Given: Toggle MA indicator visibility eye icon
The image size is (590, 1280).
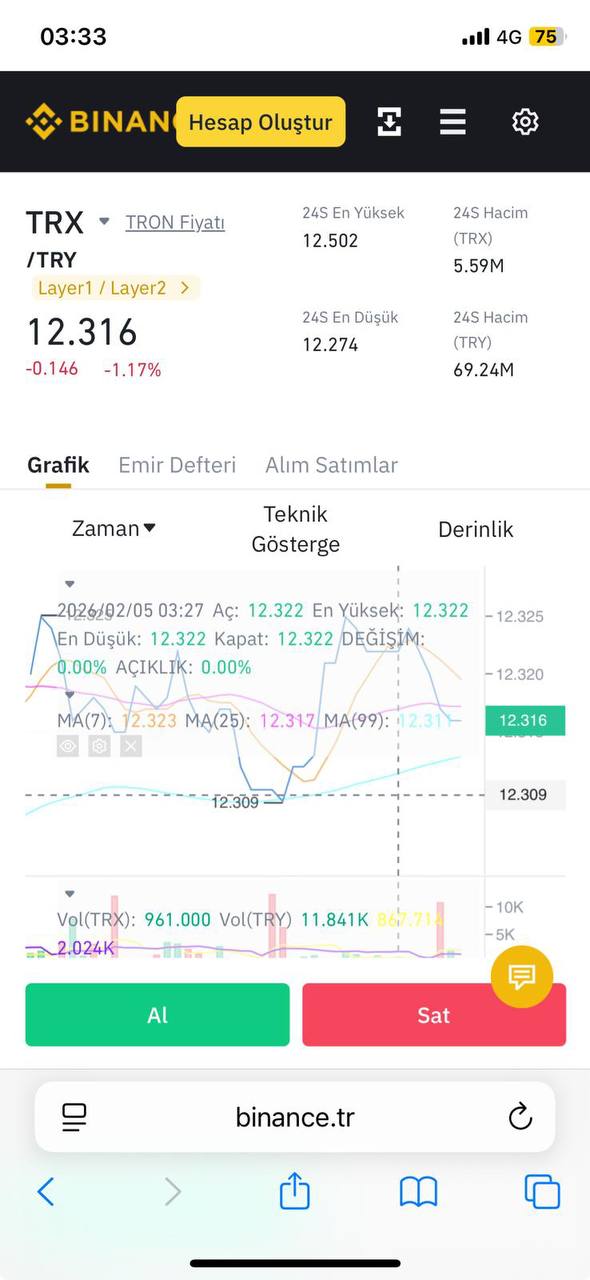Looking at the screenshot, I should 67,746.
